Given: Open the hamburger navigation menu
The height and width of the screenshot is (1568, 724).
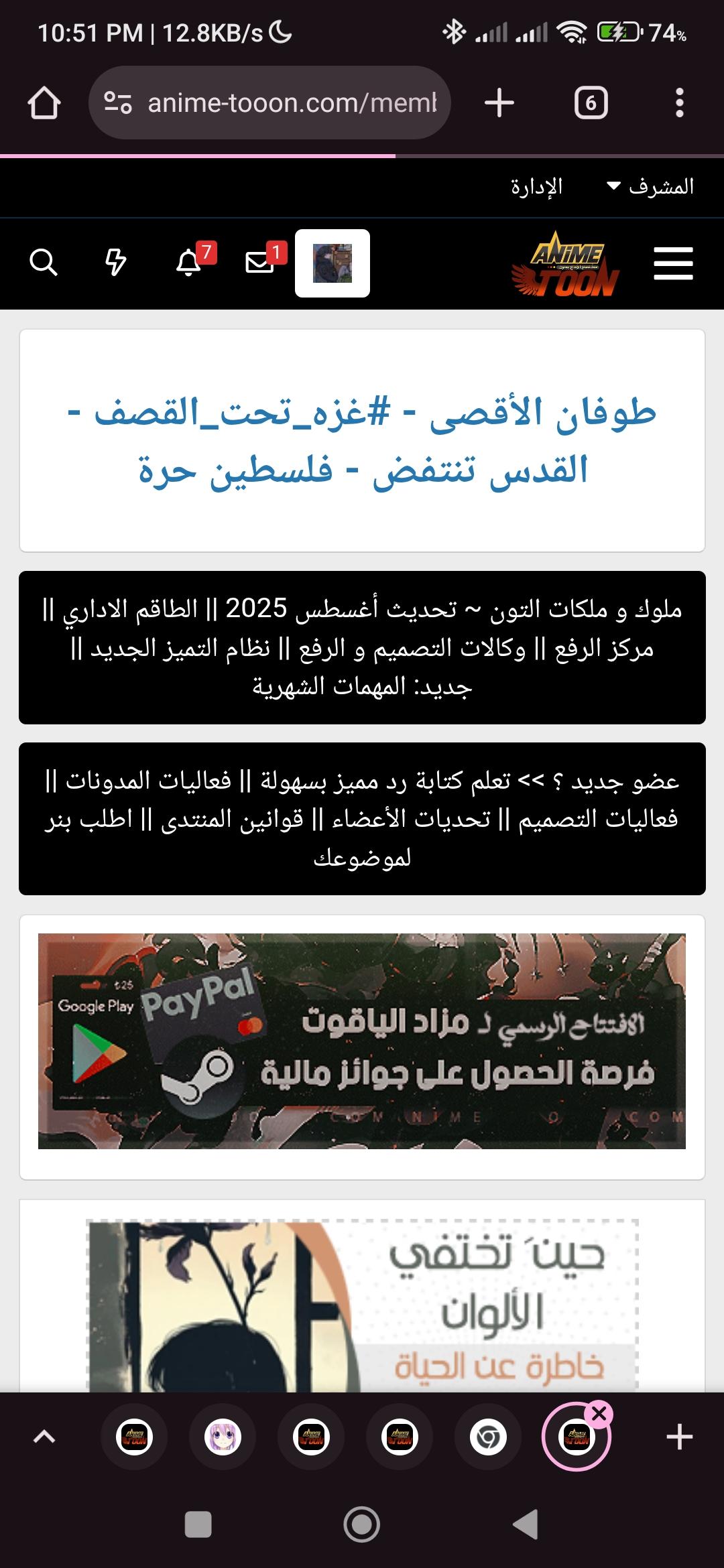Looking at the screenshot, I should pos(673,263).
